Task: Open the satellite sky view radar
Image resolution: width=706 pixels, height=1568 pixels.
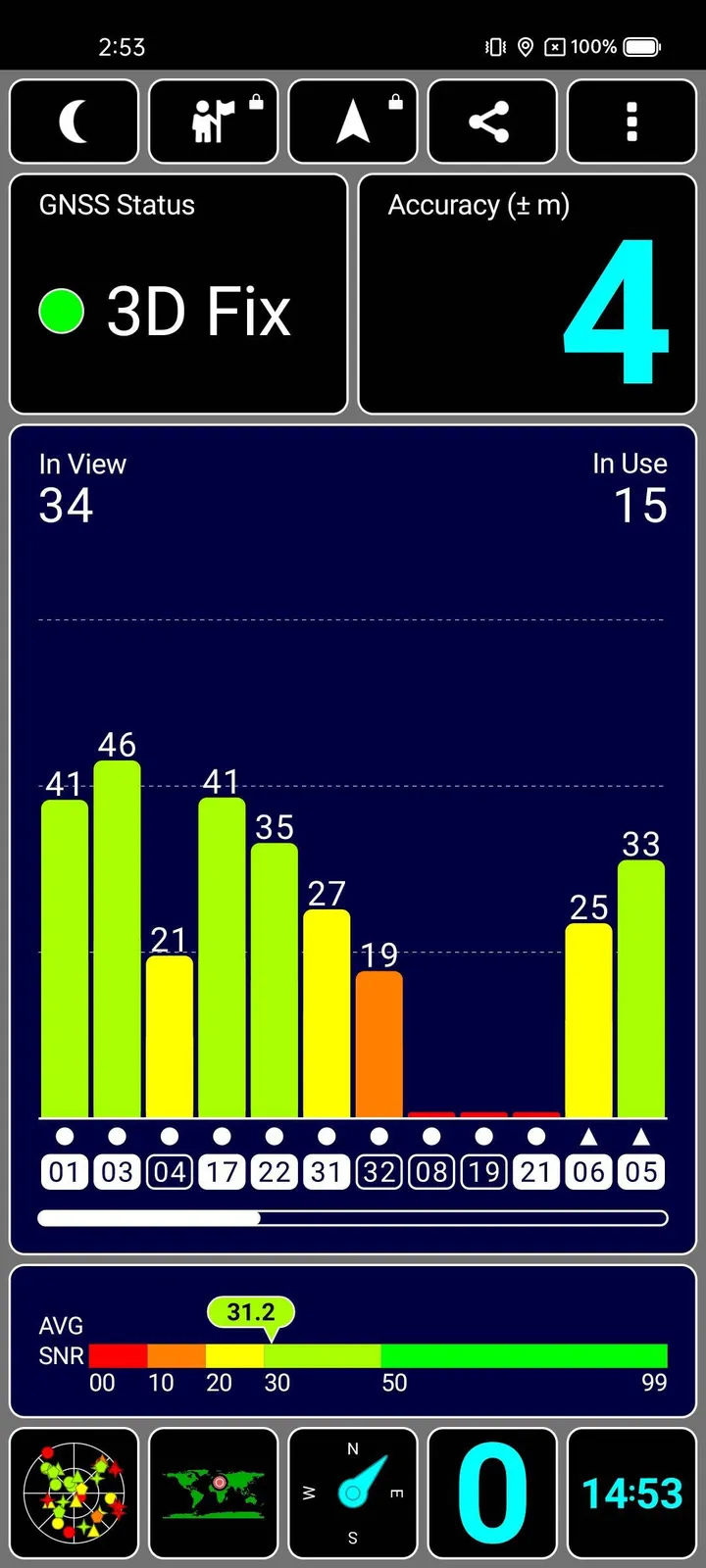Action: (75, 1493)
